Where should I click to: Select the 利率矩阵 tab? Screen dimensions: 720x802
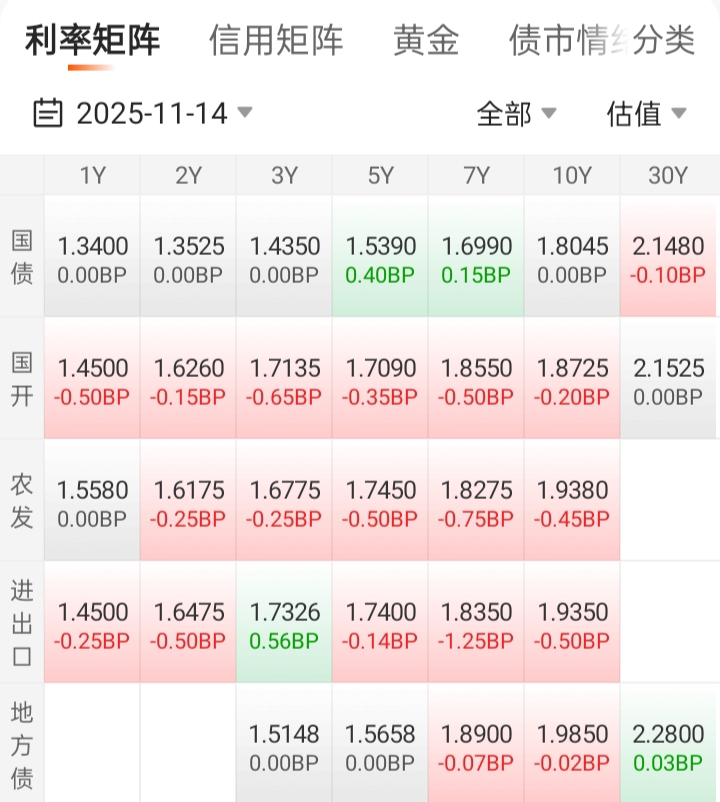(92, 41)
